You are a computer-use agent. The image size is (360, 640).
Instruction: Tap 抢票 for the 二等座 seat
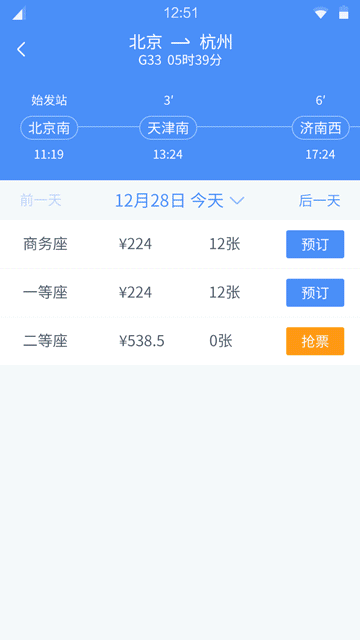(x=315, y=341)
